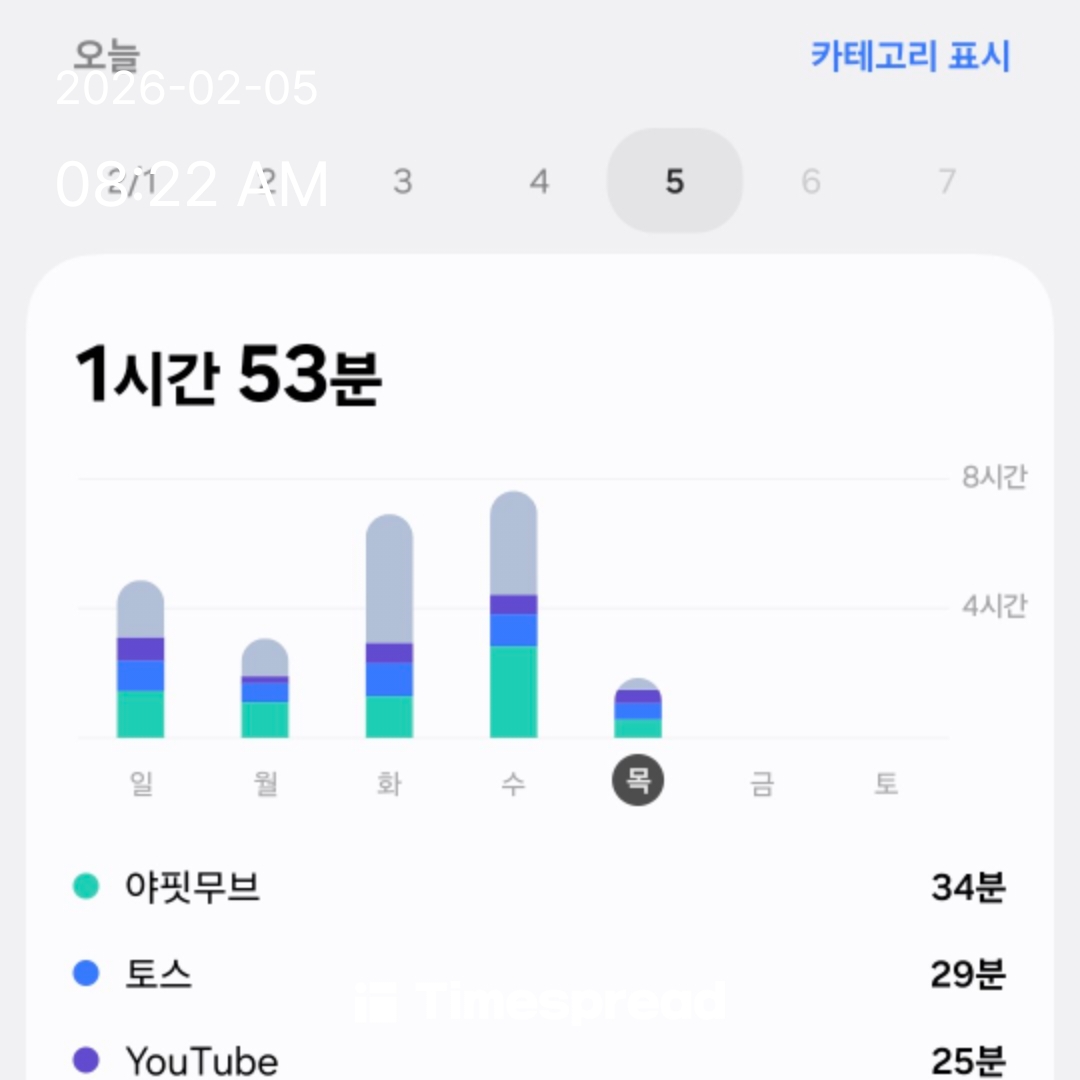Image resolution: width=1080 pixels, height=1080 pixels.
Task: Select date 5 in the week row
Action: coord(675,181)
